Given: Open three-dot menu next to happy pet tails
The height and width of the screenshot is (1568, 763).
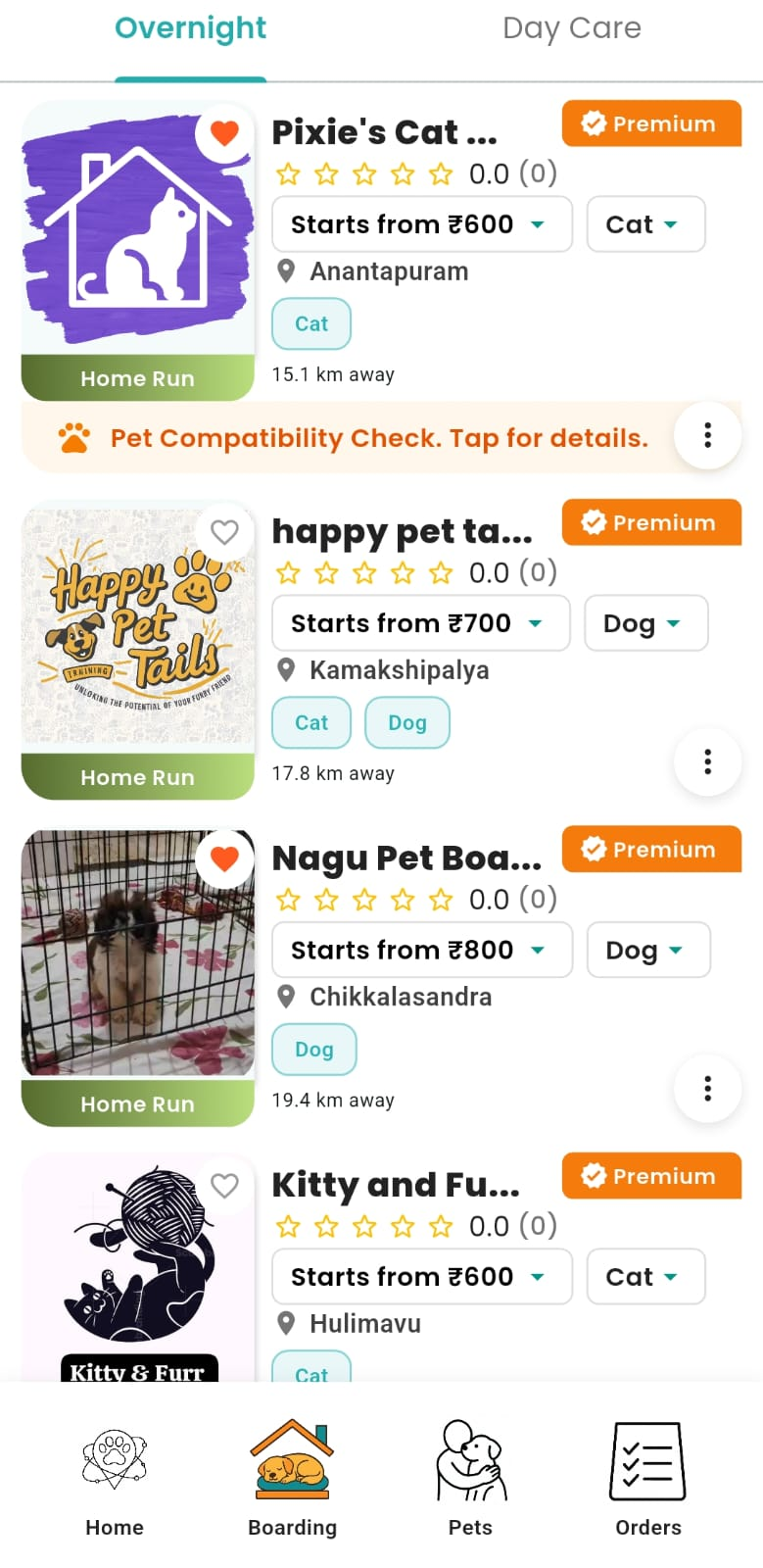Looking at the screenshot, I should click(x=707, y=762).
